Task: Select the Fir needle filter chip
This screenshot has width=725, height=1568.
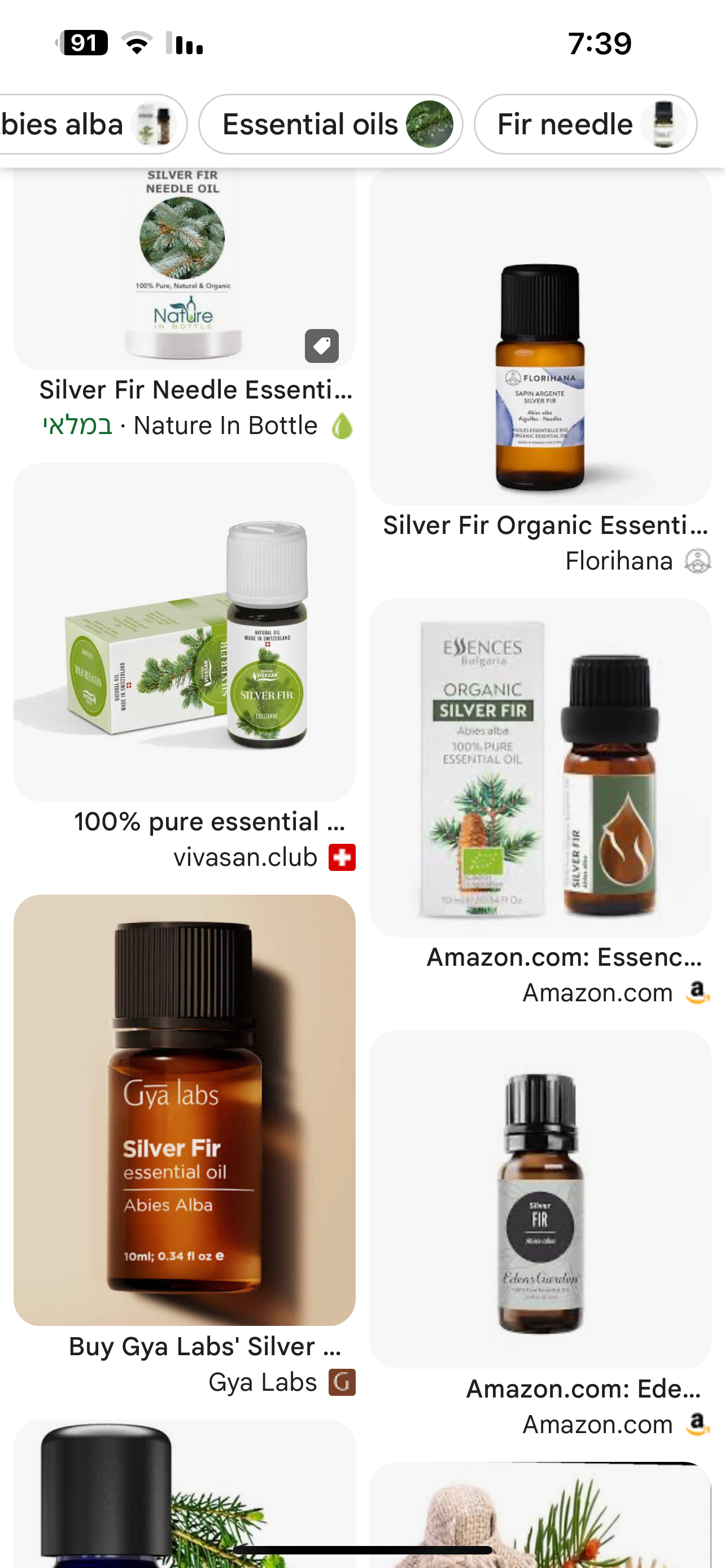Action: (x=585, y=124)
